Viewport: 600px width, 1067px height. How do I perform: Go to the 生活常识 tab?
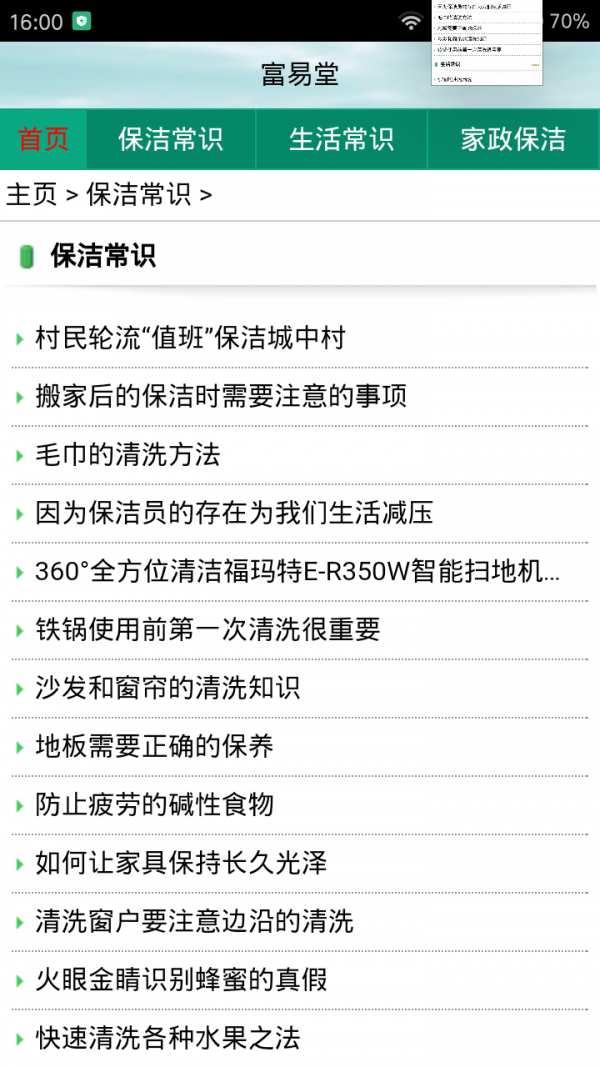342,139
